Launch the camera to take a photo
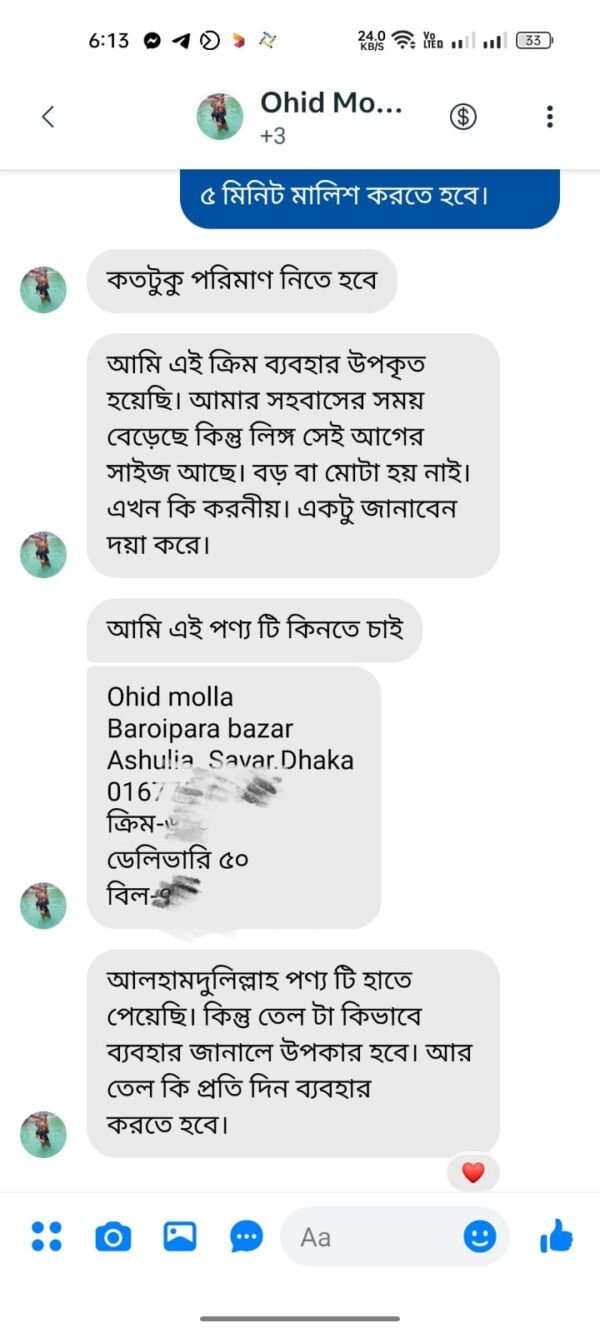 [x=113, y=1237]
